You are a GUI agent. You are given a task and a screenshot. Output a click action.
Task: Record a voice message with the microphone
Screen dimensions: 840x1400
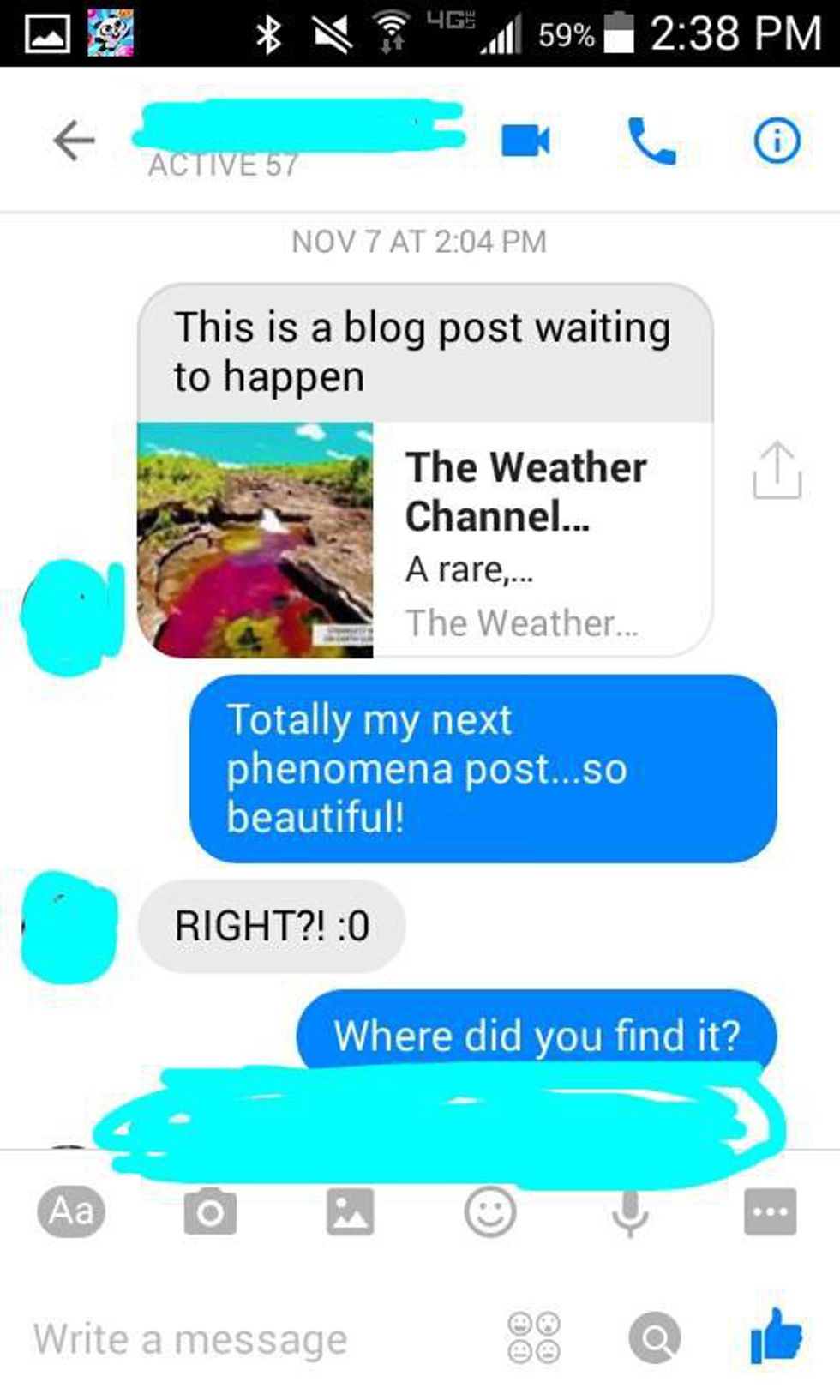point(630,1212)
